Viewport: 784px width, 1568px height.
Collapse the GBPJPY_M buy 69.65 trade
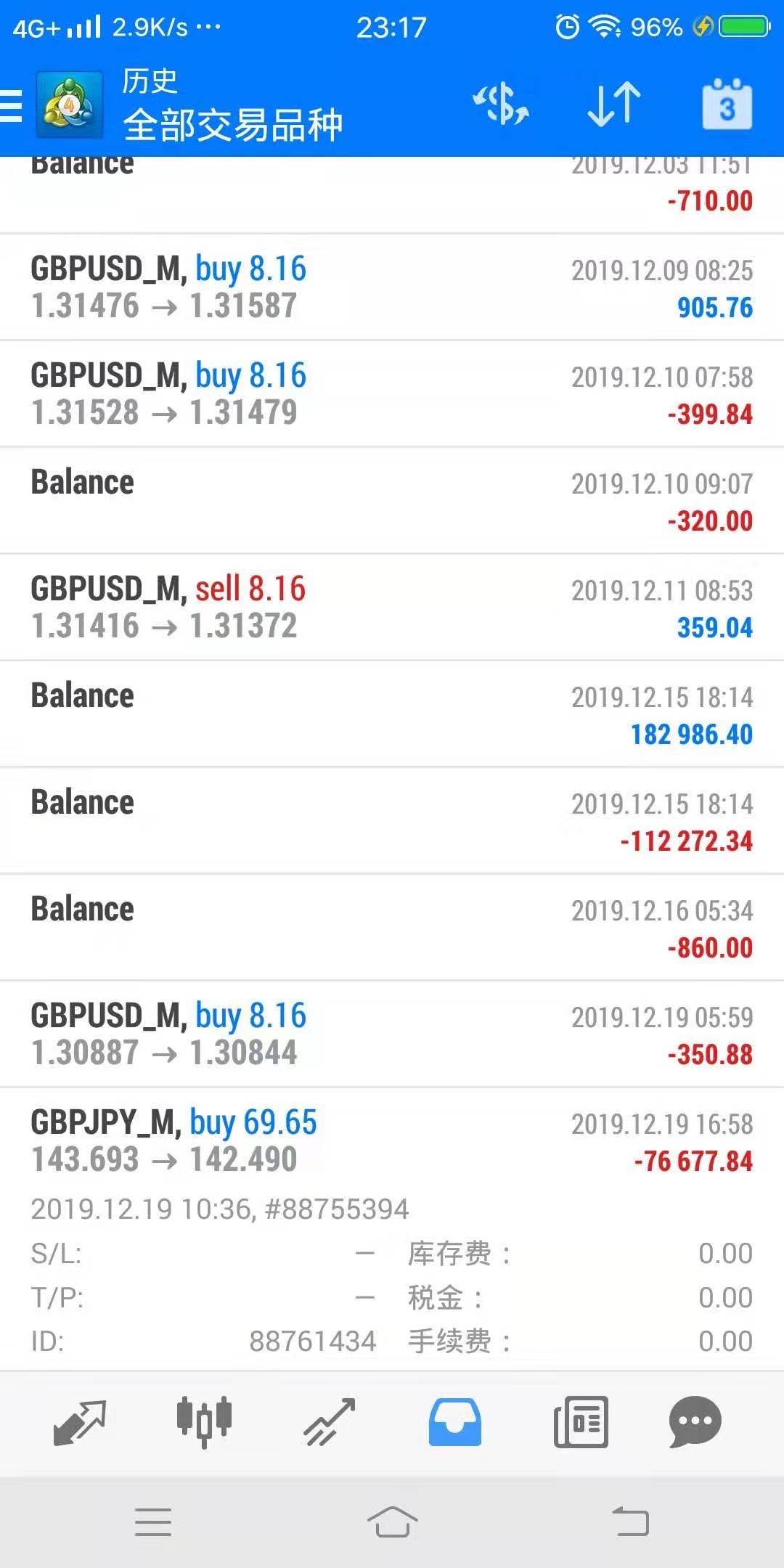392,1140
